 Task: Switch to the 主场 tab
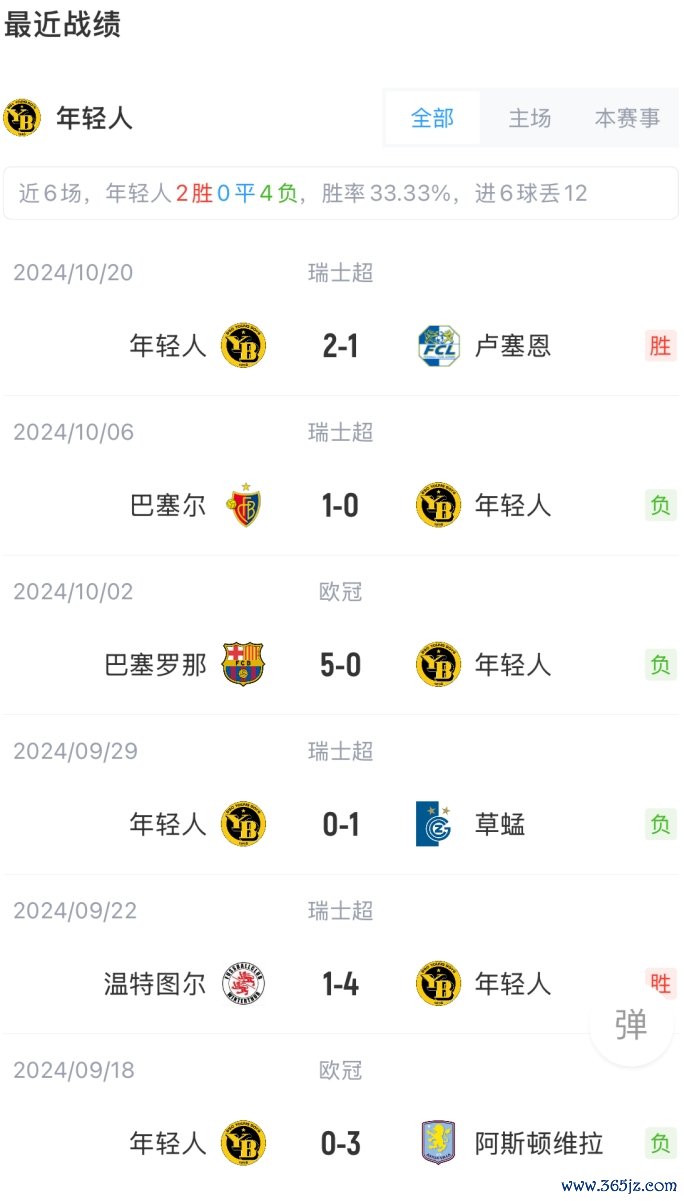point(530,118)
